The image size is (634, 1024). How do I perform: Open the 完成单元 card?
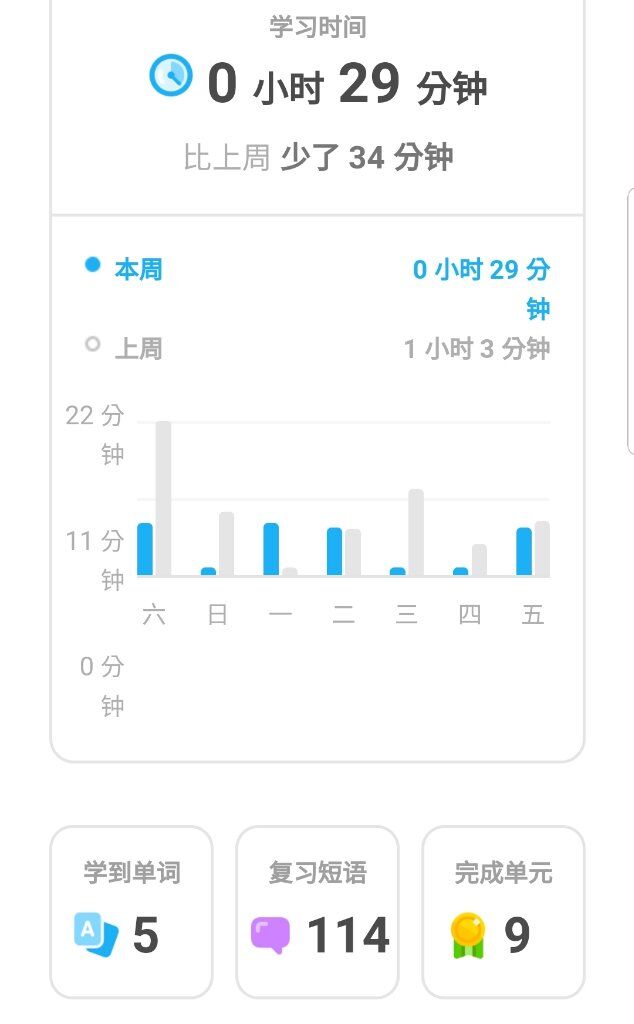pos(503,912)
